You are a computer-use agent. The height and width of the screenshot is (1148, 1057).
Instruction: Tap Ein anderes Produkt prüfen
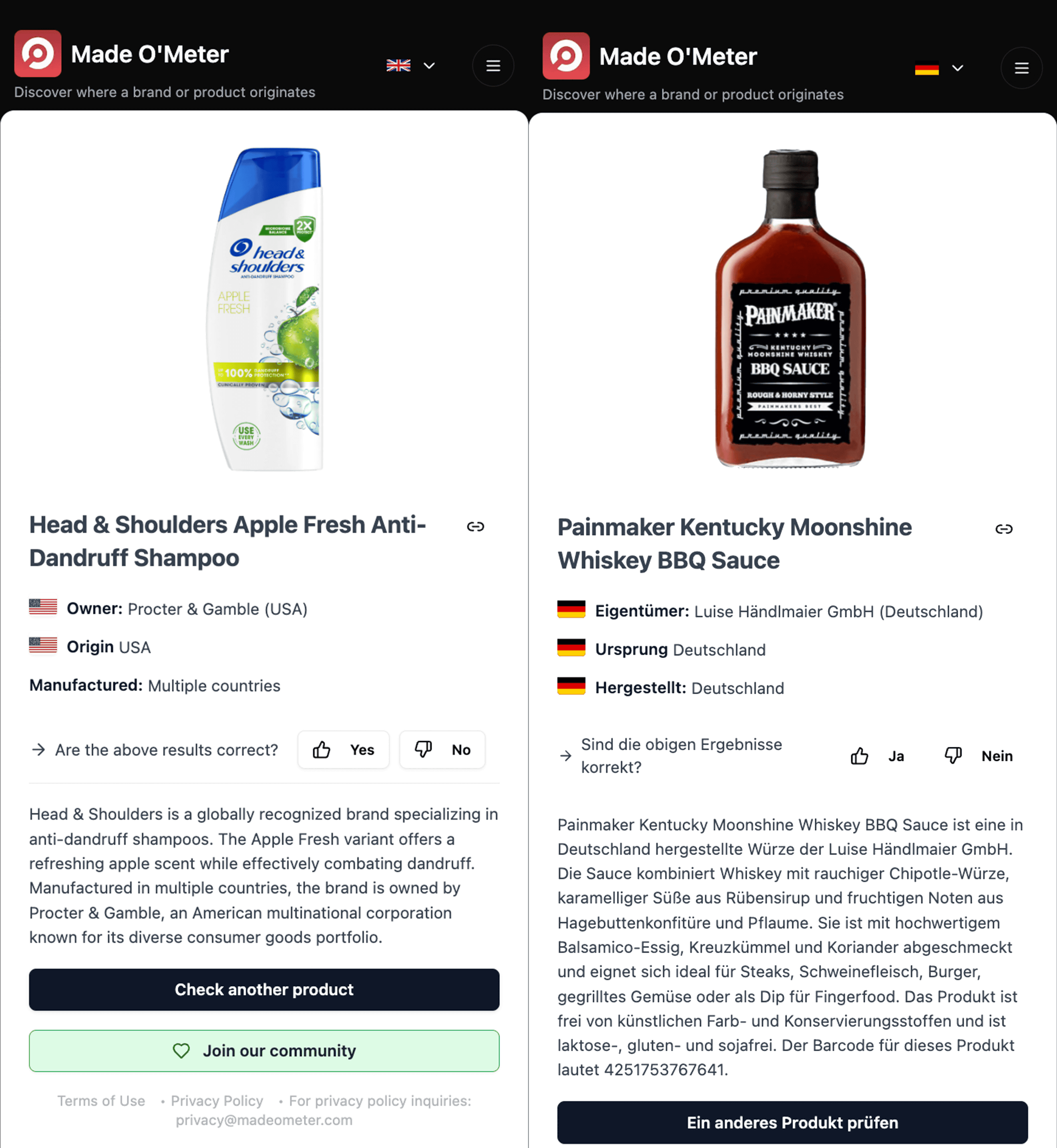coord(792,1122)
